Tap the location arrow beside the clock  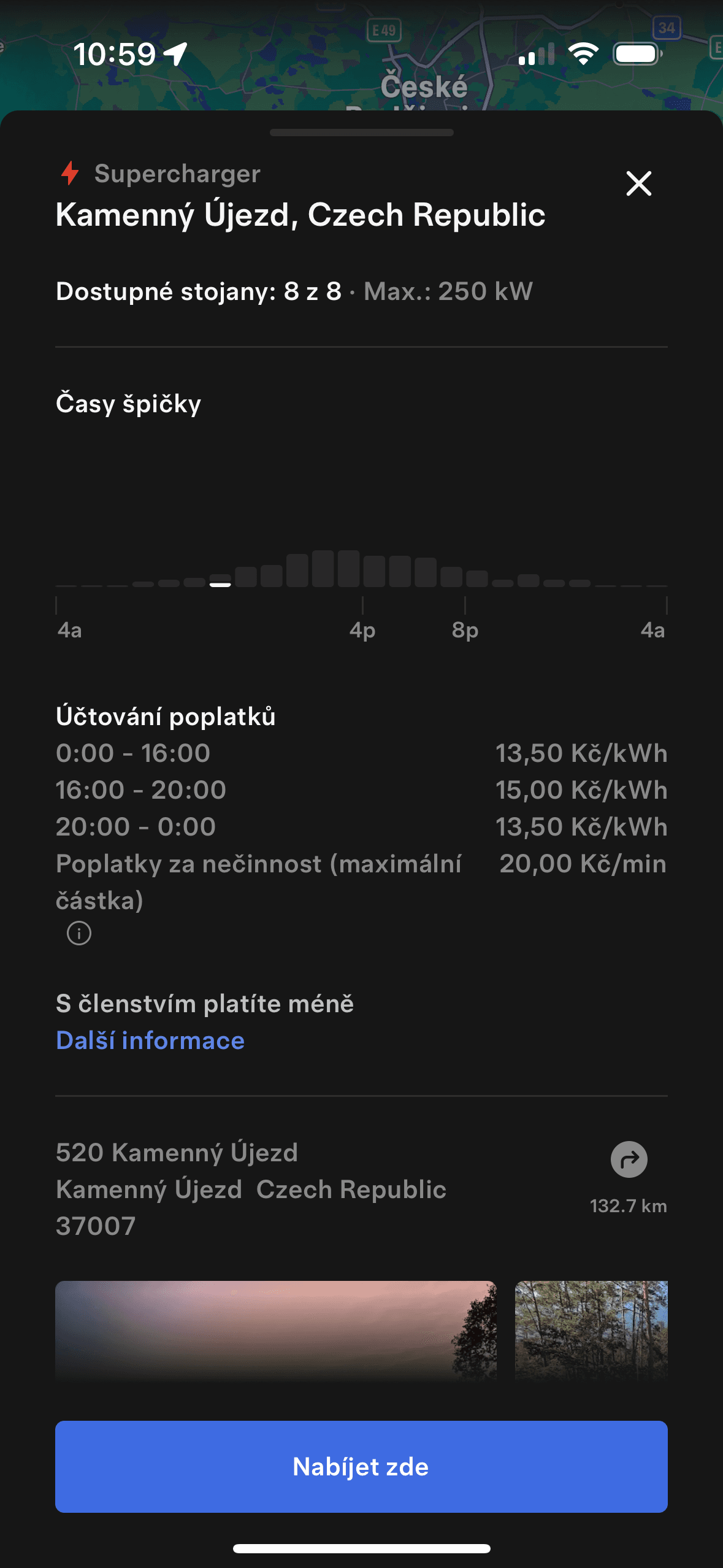[176, 55]
